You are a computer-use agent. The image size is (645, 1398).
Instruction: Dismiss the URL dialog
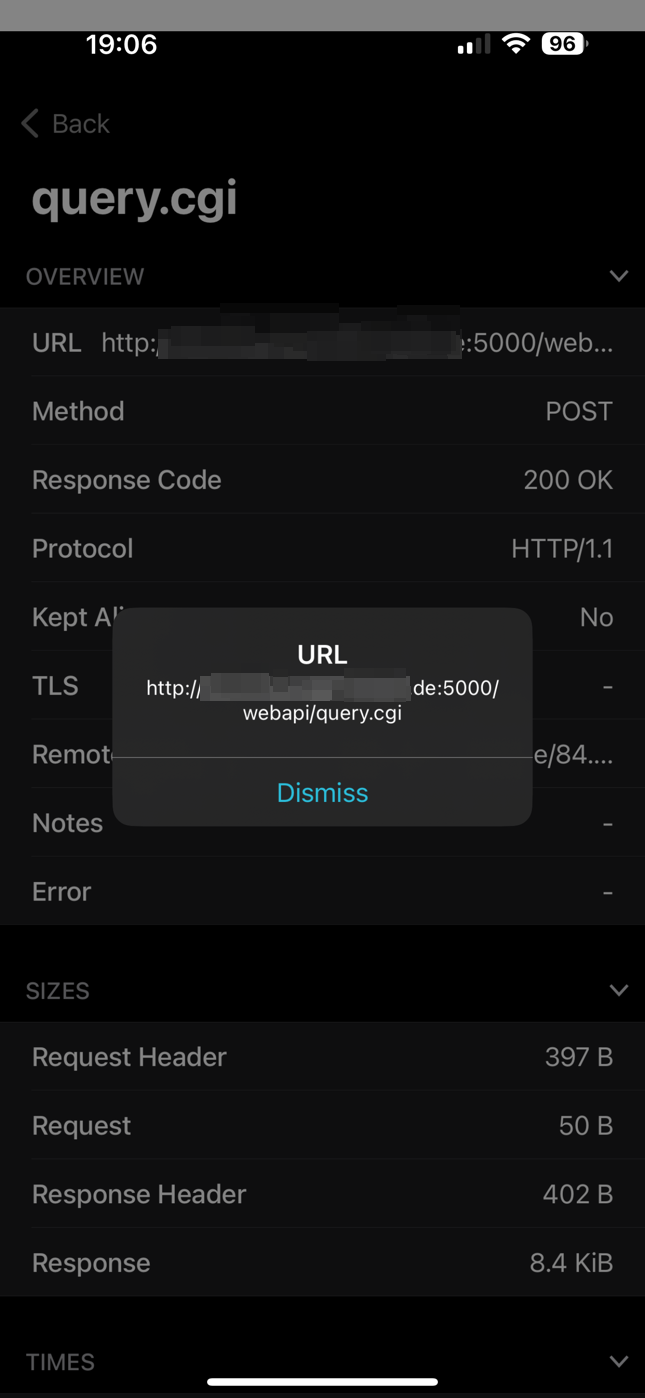click(322, 792)
